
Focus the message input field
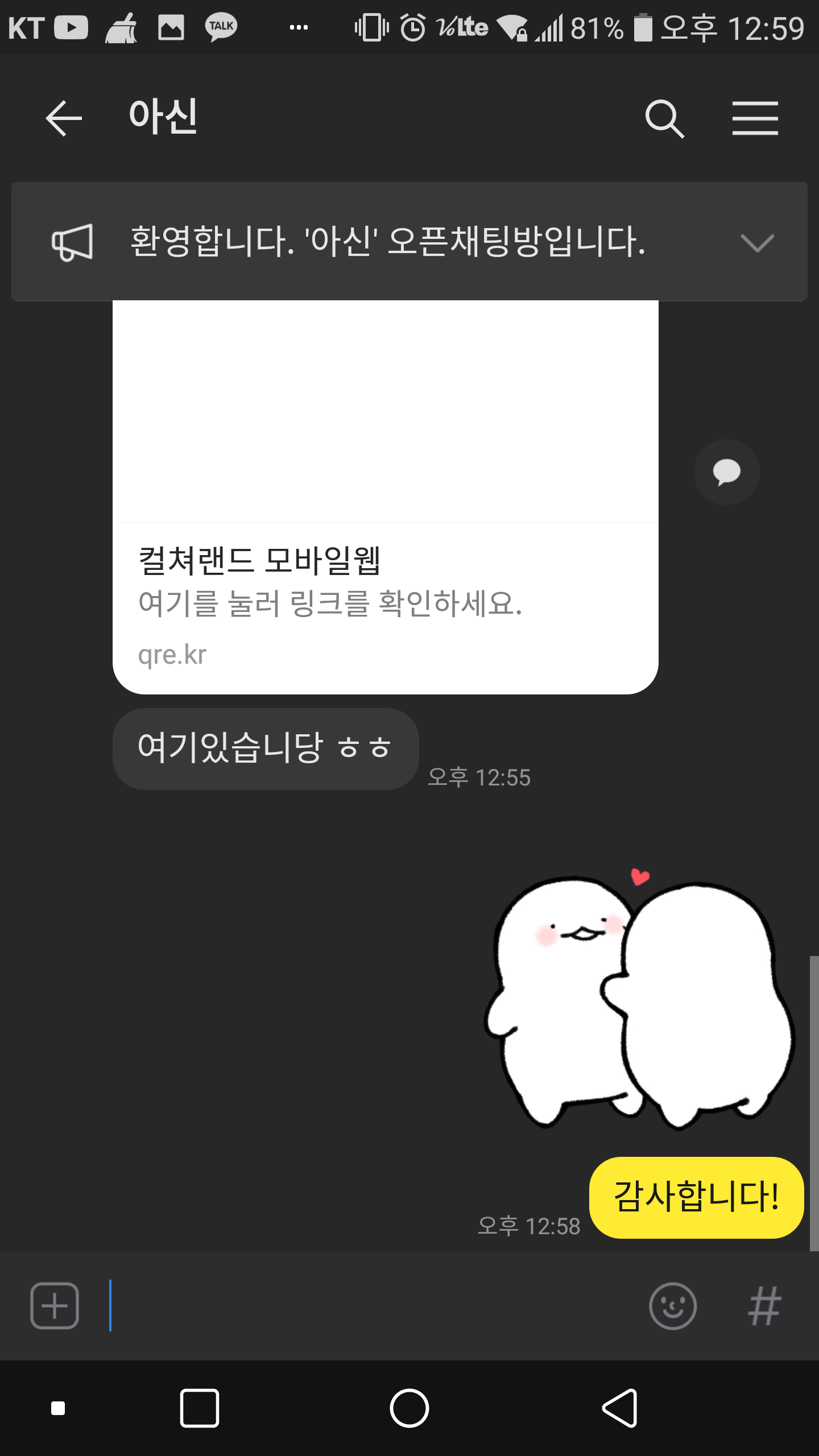click(x=370, y=1306)
